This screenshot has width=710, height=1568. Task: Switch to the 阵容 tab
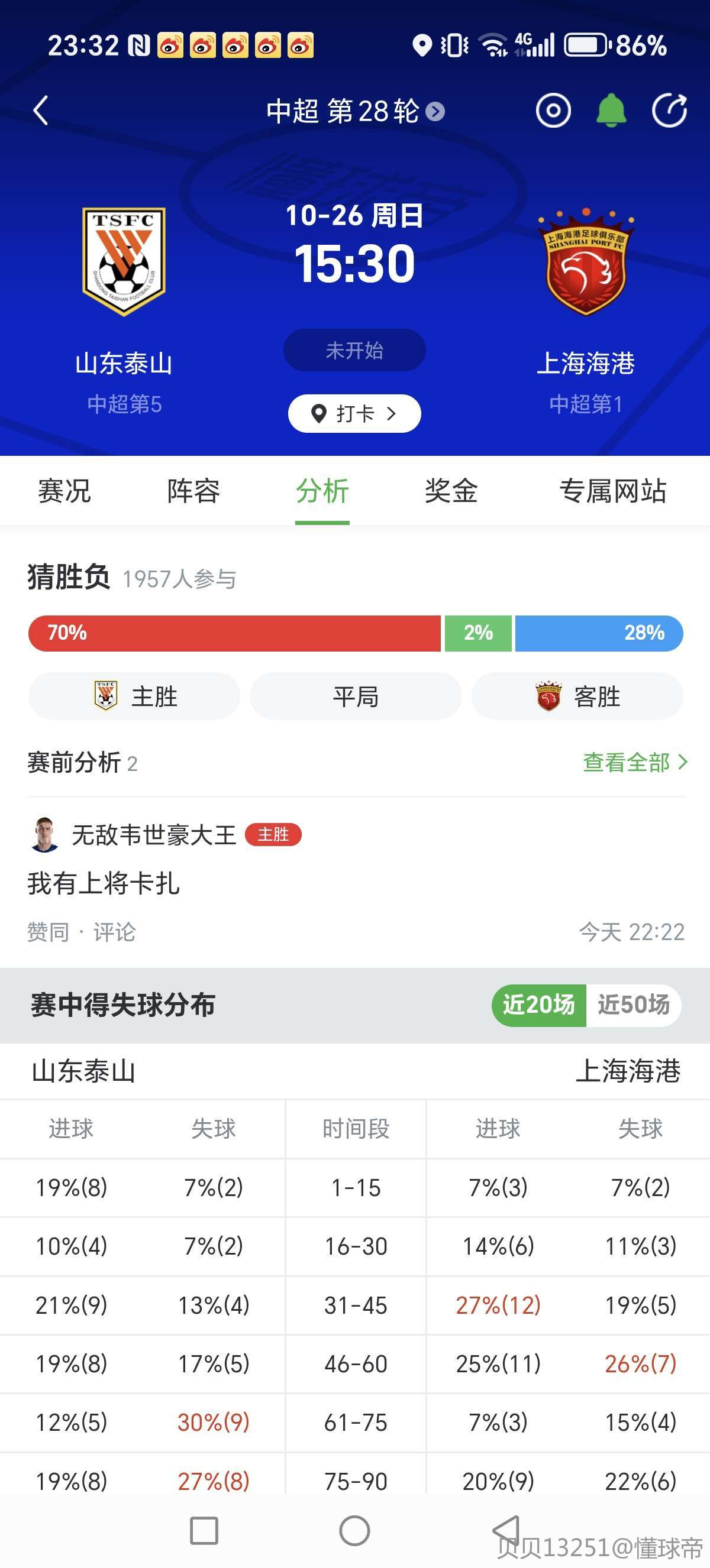(x=193, y=491)
